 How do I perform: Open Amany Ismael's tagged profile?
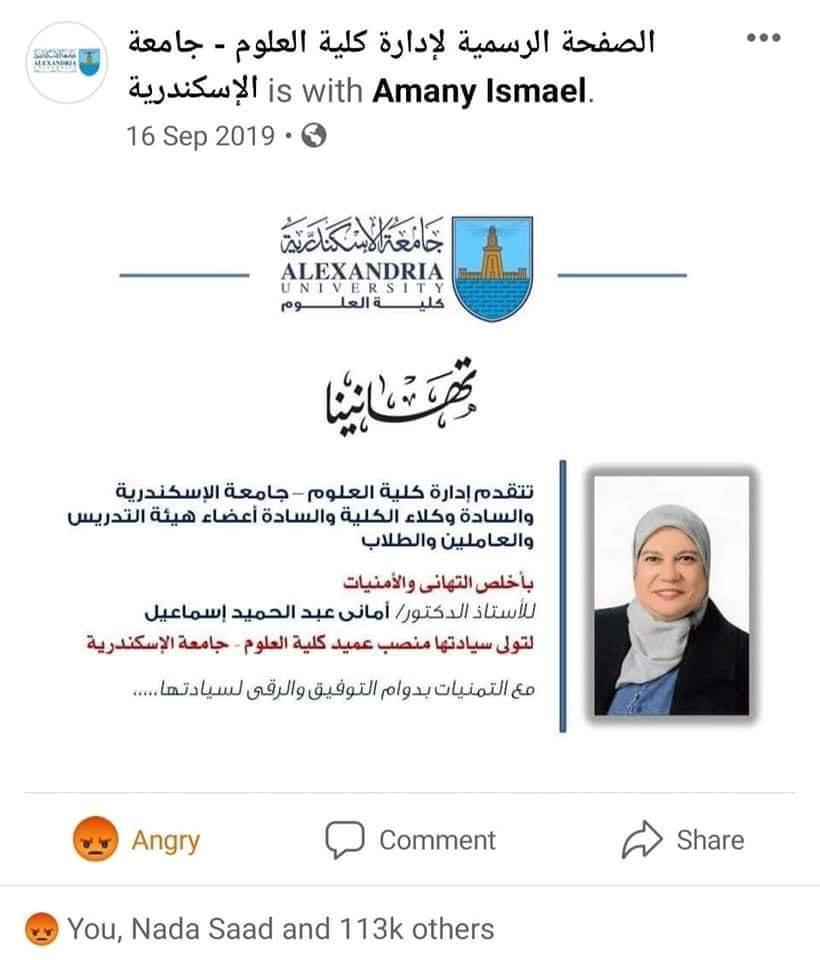pos(480,92)
